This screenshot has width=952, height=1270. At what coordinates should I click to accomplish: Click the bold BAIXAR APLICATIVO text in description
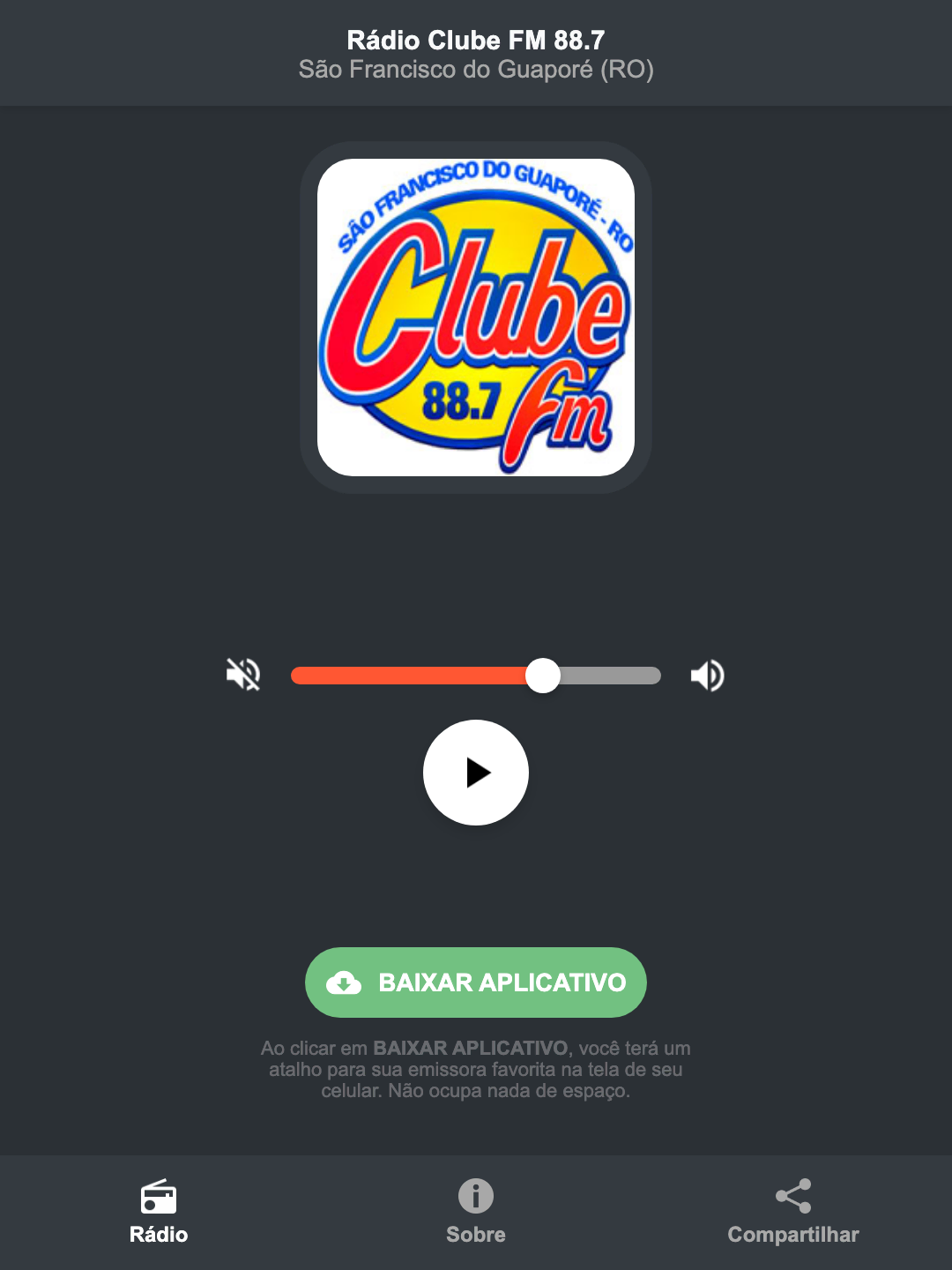(x=472, y=1049)
